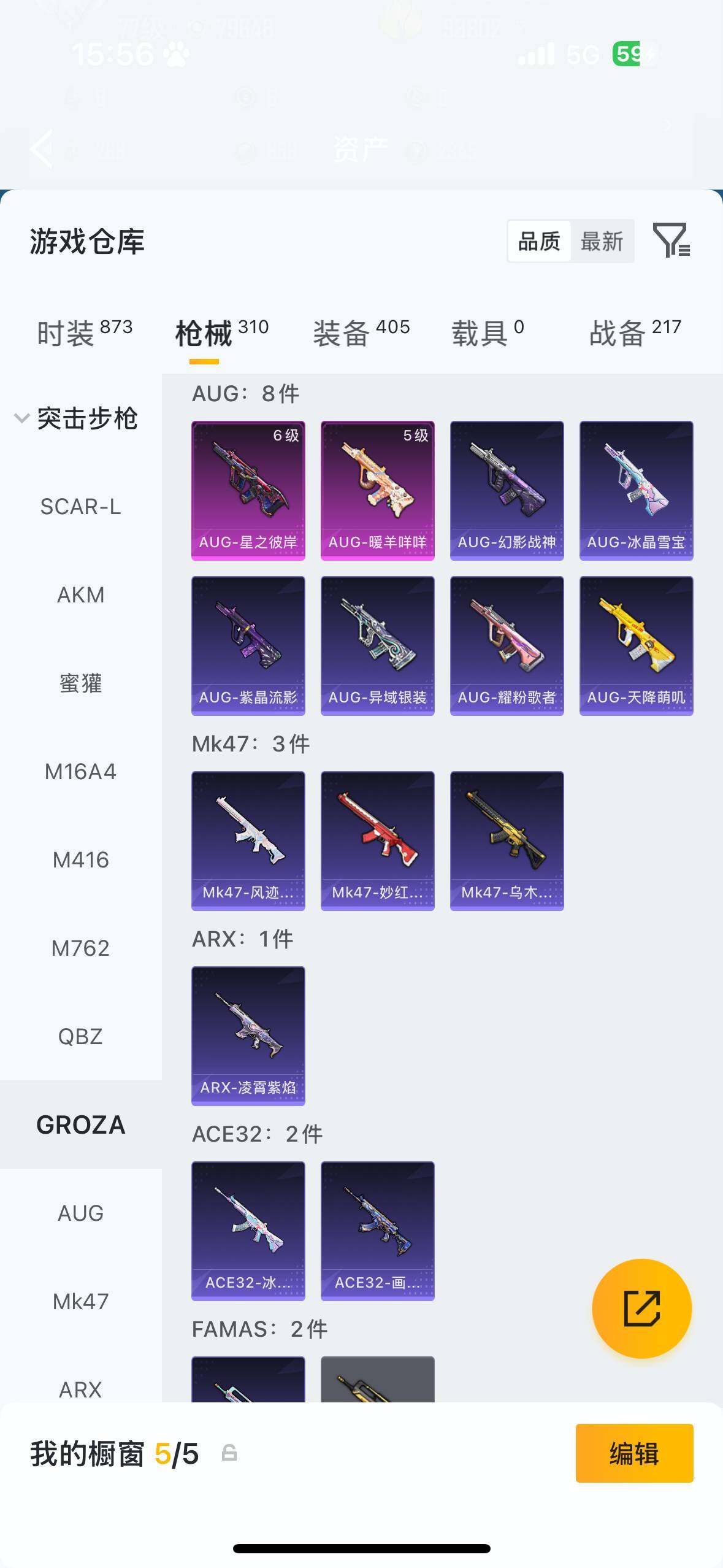Jump to M416 skins
Viewport: 723px width, 1568px height.
point(80,860)
